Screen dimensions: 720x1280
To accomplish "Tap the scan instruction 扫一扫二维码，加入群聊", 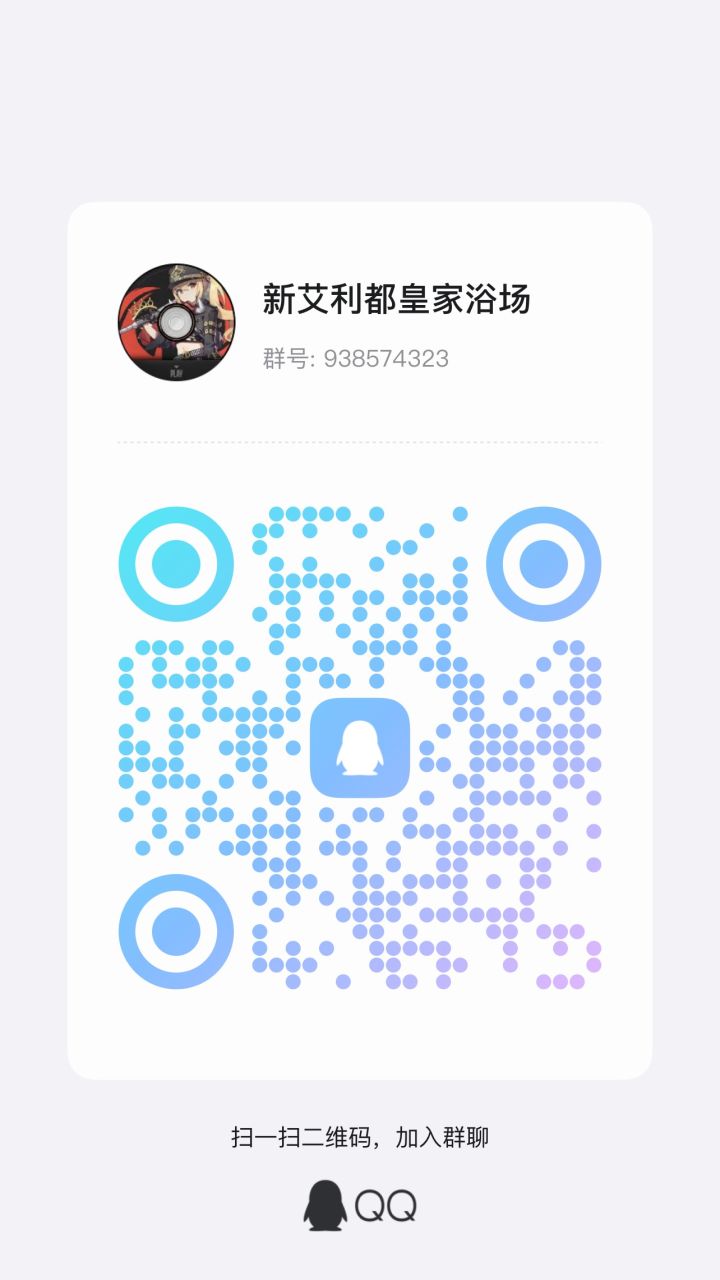I will [360, 1136].
